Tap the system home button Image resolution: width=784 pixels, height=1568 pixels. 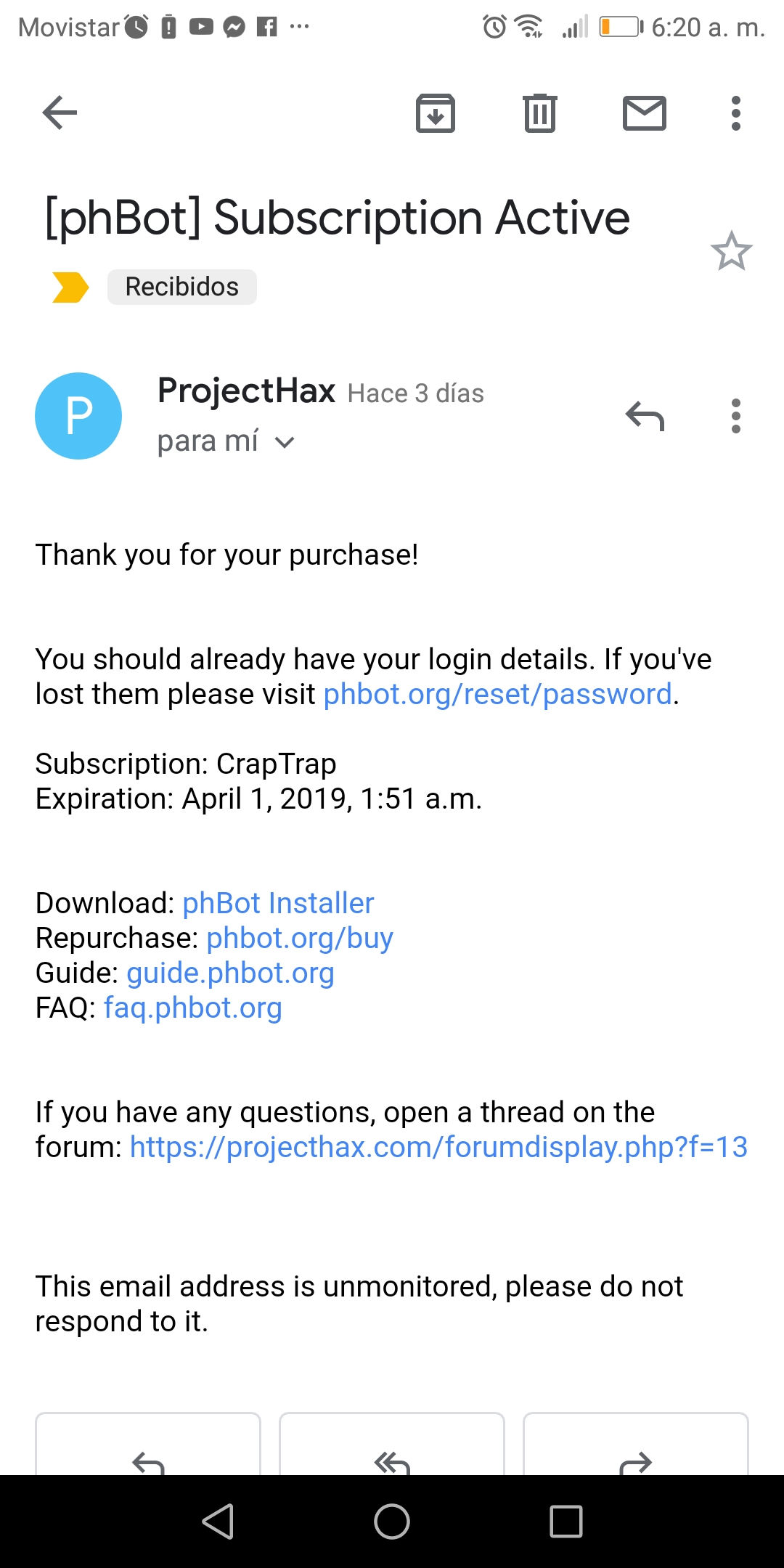point(392,1522)
